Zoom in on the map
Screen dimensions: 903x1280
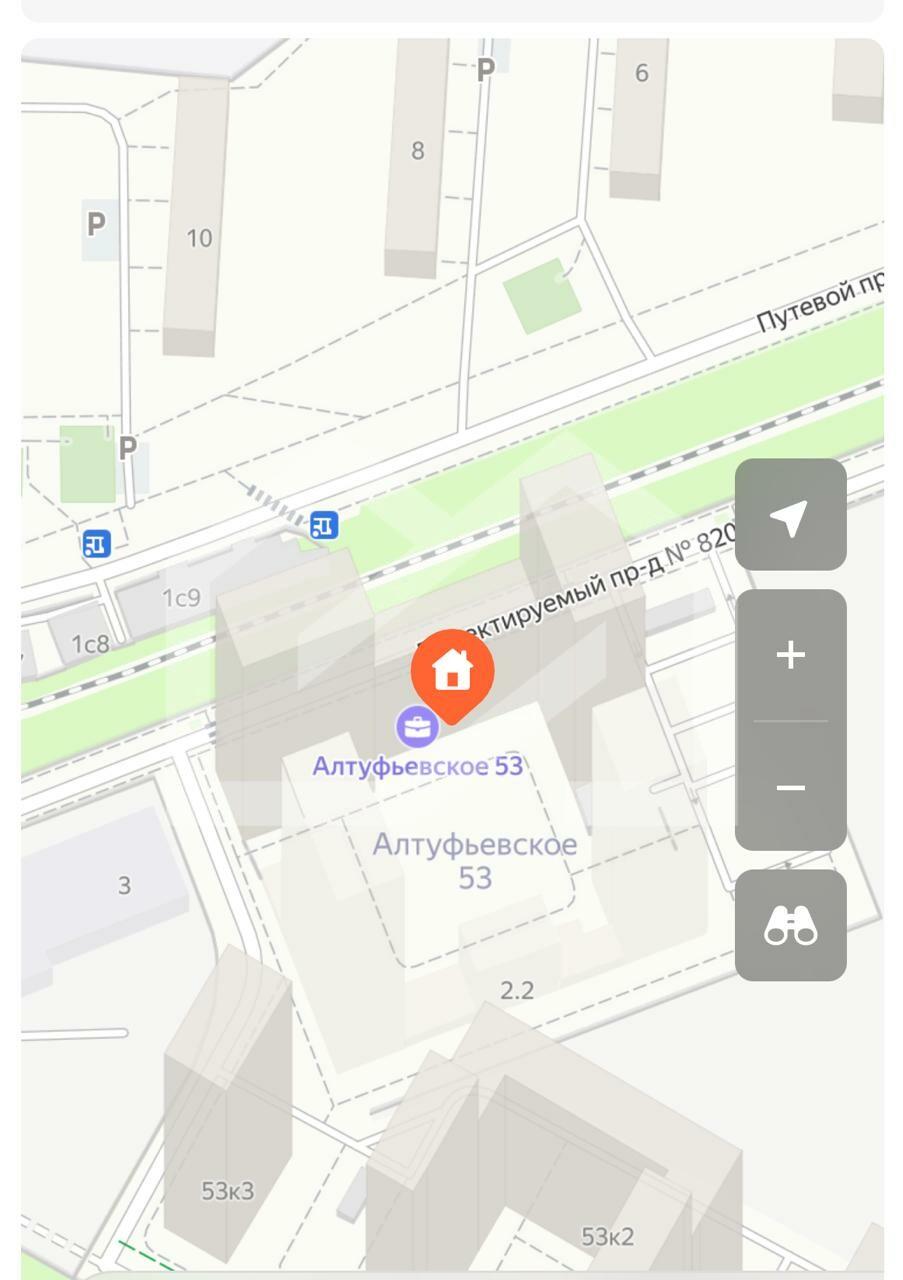[790, 655]
